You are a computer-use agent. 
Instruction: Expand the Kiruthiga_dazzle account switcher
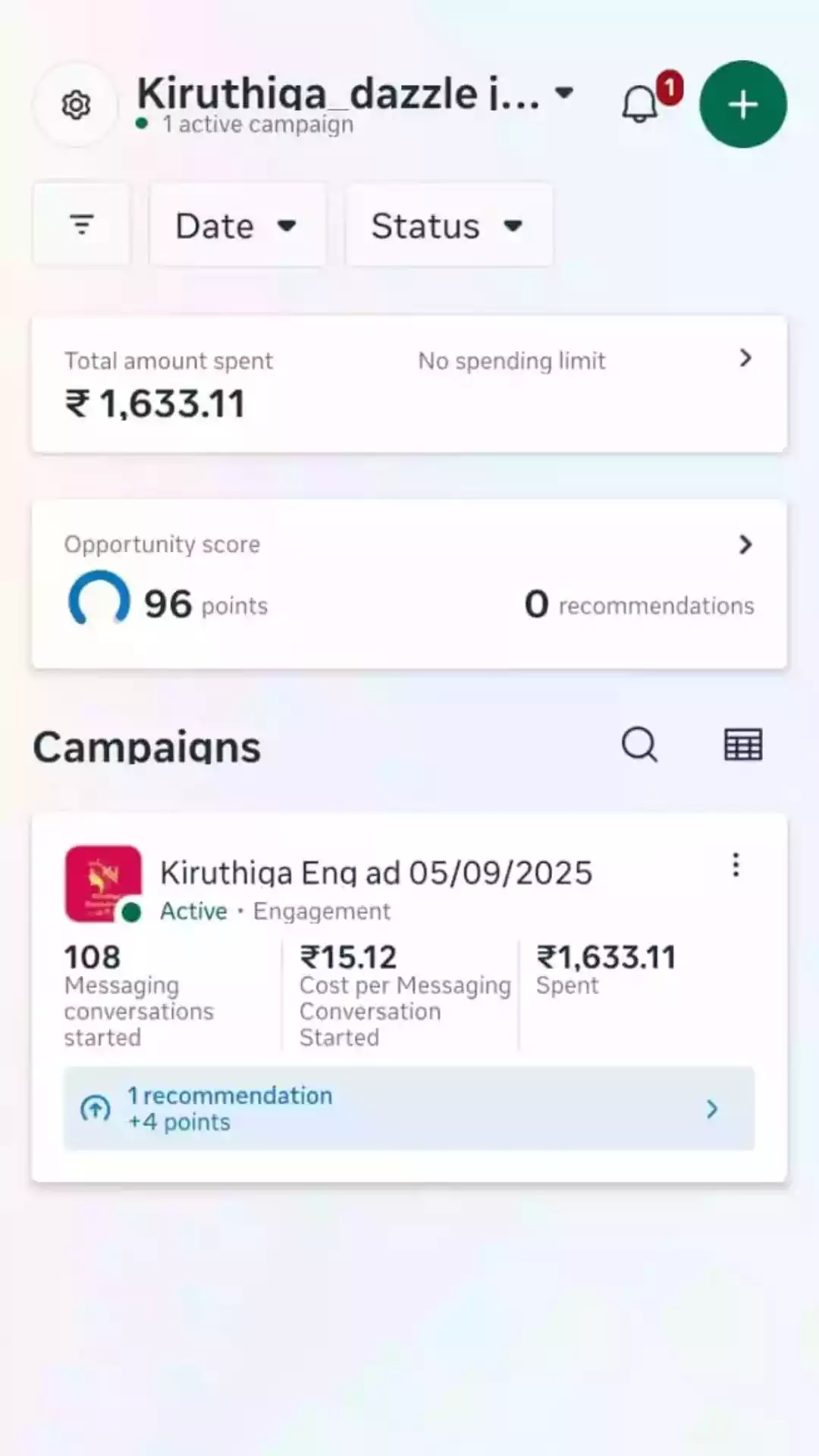355,94
